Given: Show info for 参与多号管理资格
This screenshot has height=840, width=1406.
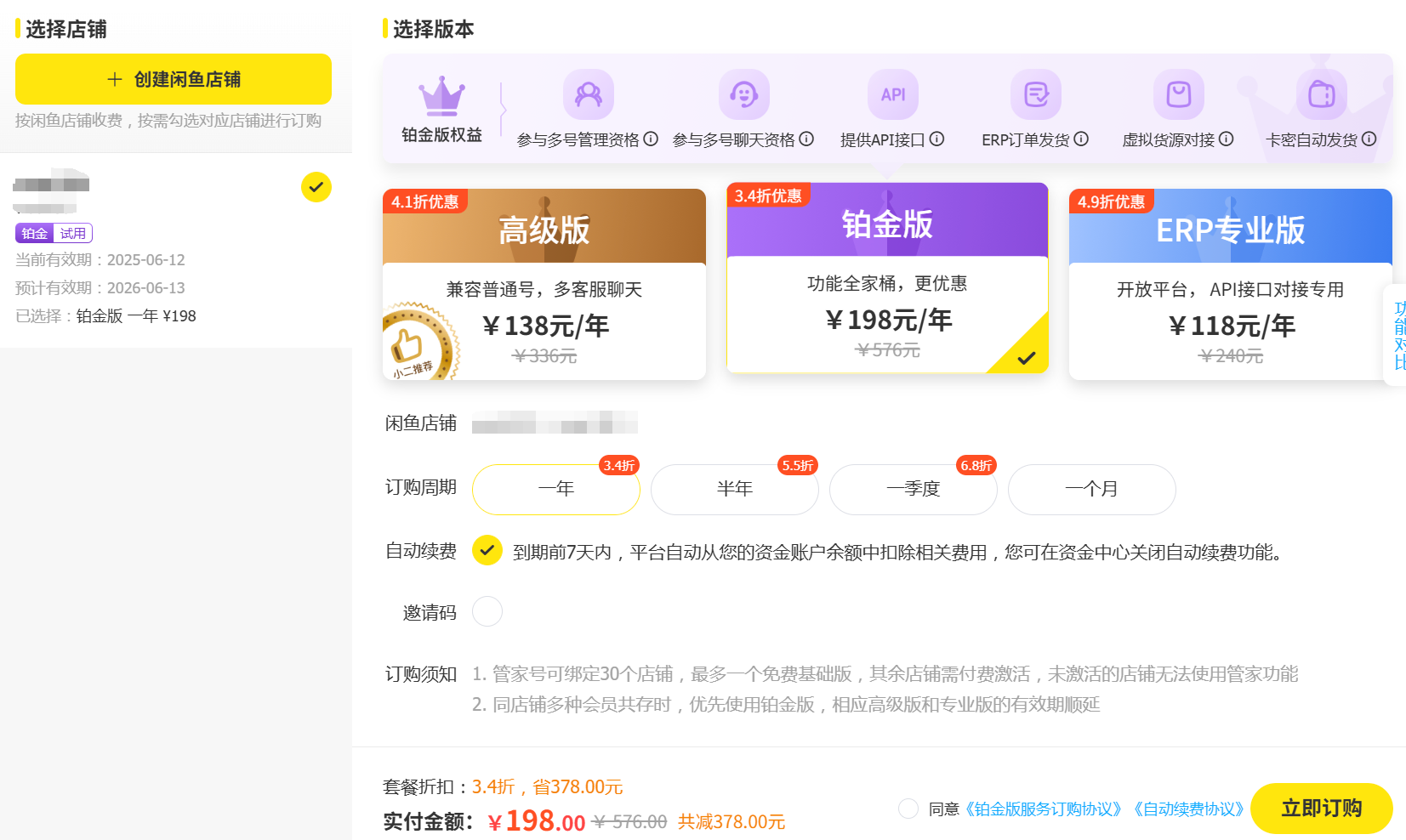Looking at the screenshot, I should tap(651, 139).
